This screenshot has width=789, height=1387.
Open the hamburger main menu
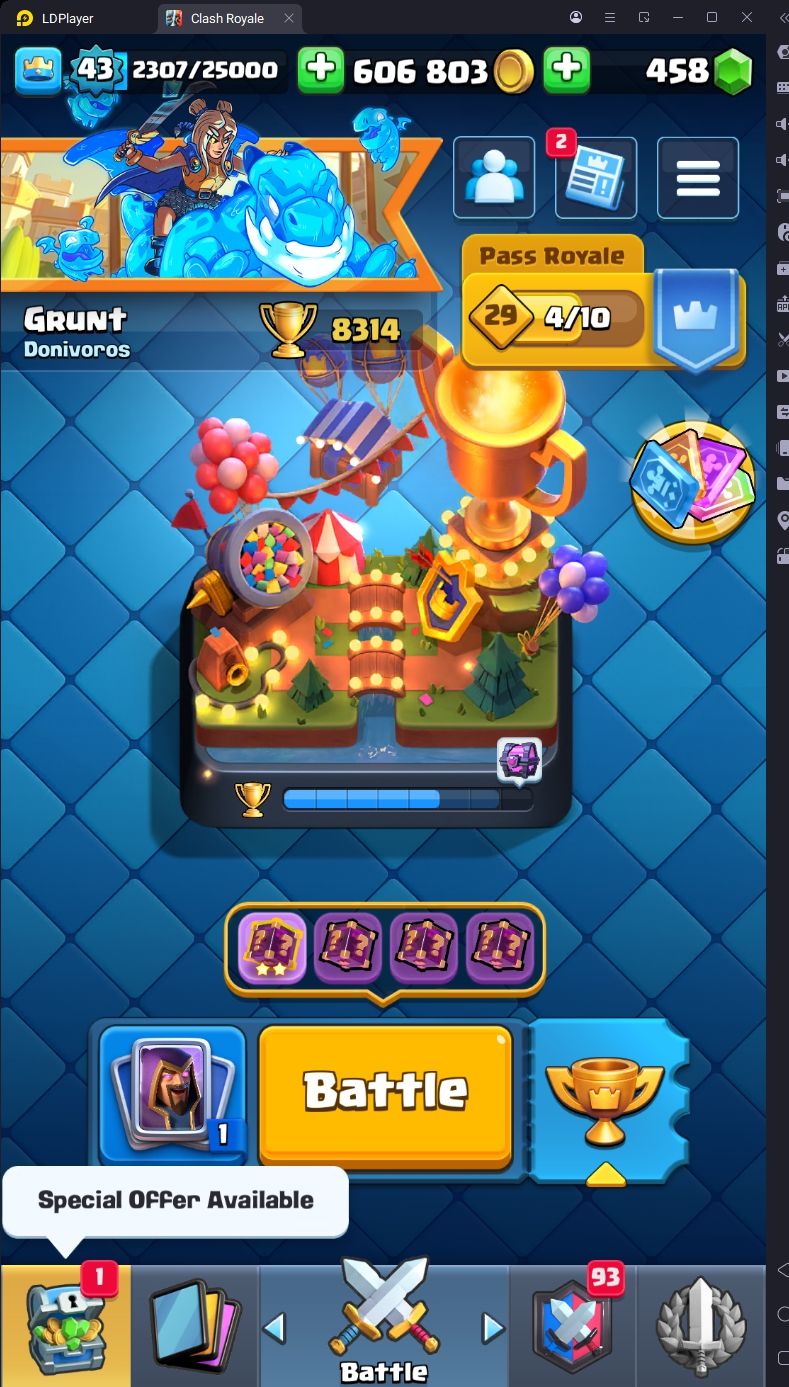click(x=697, y=178)
